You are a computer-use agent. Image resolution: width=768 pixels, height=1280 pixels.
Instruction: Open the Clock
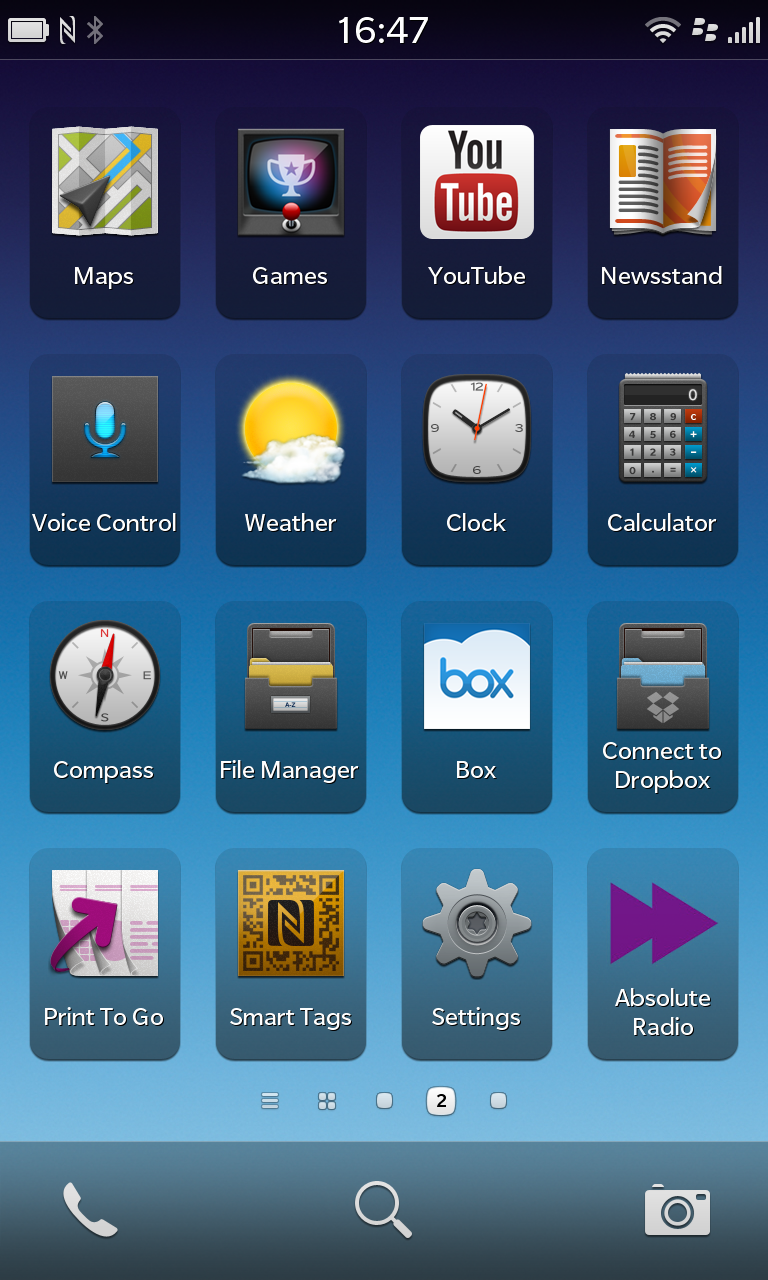pyautogui.click(x=476, y=430)
